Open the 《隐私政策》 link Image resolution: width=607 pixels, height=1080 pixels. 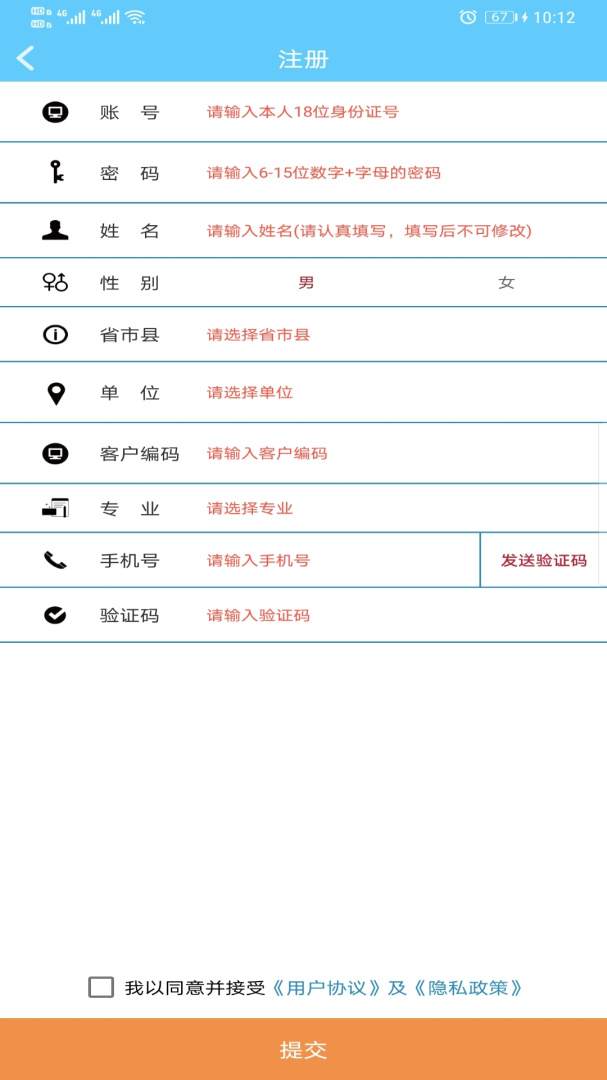click(468, 988)
